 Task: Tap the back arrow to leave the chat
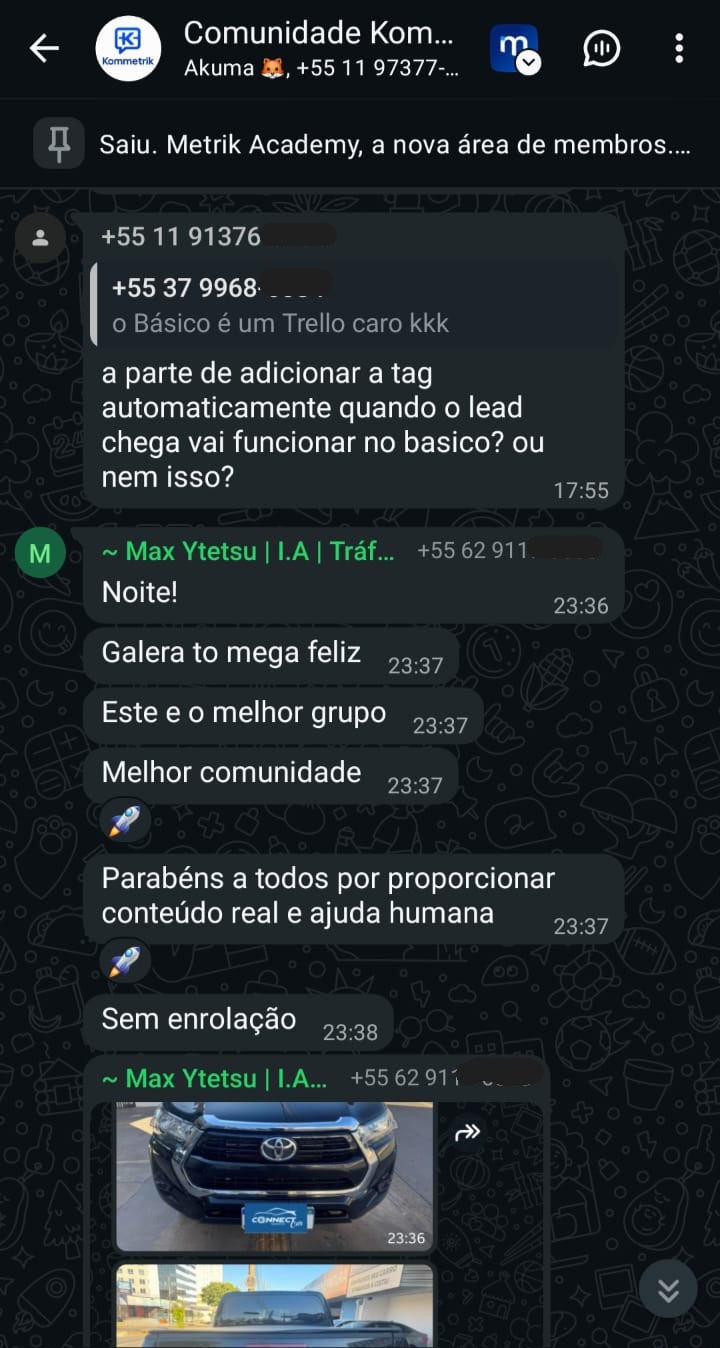(44, 47)
